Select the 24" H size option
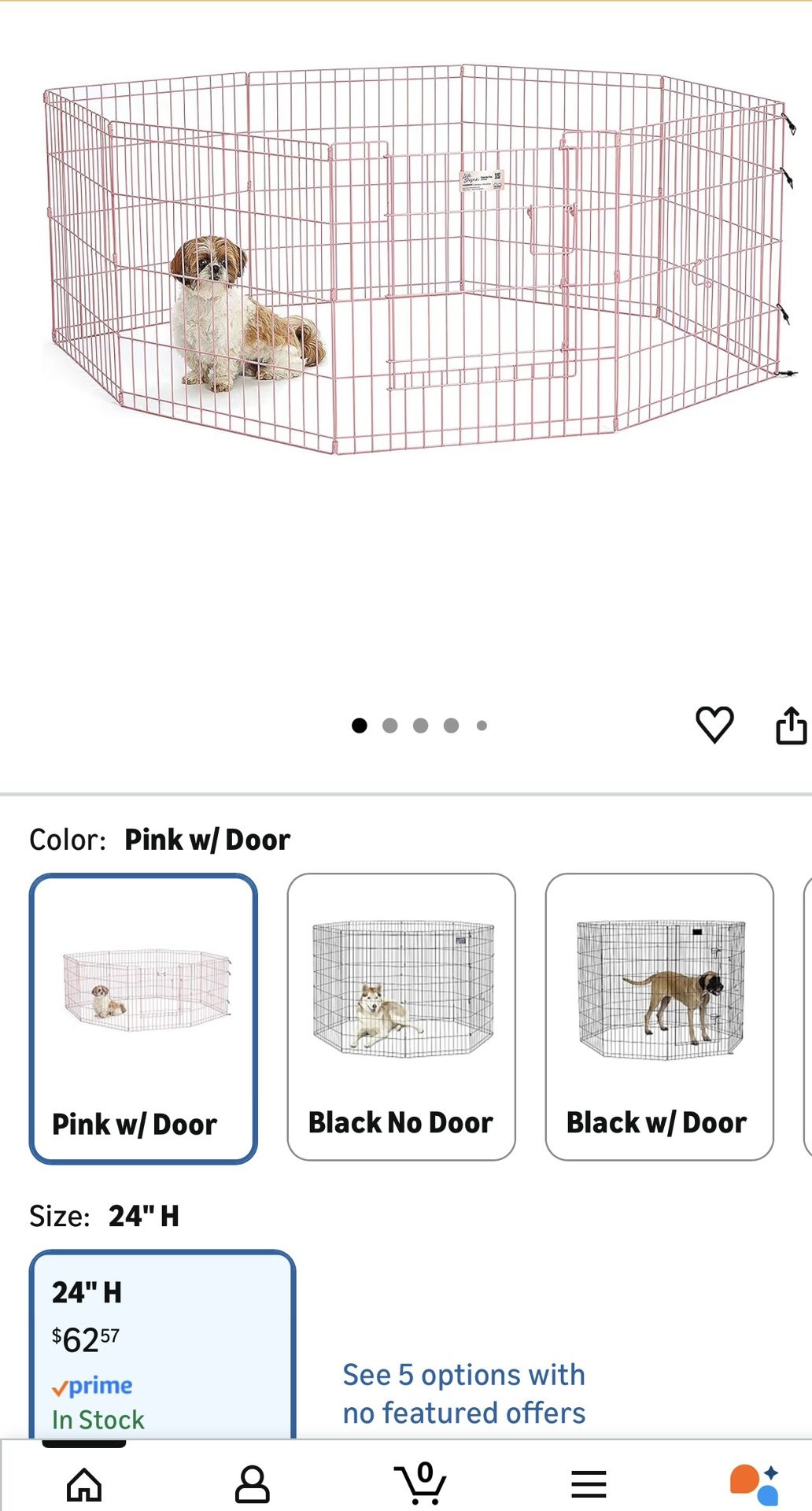 162,1346
